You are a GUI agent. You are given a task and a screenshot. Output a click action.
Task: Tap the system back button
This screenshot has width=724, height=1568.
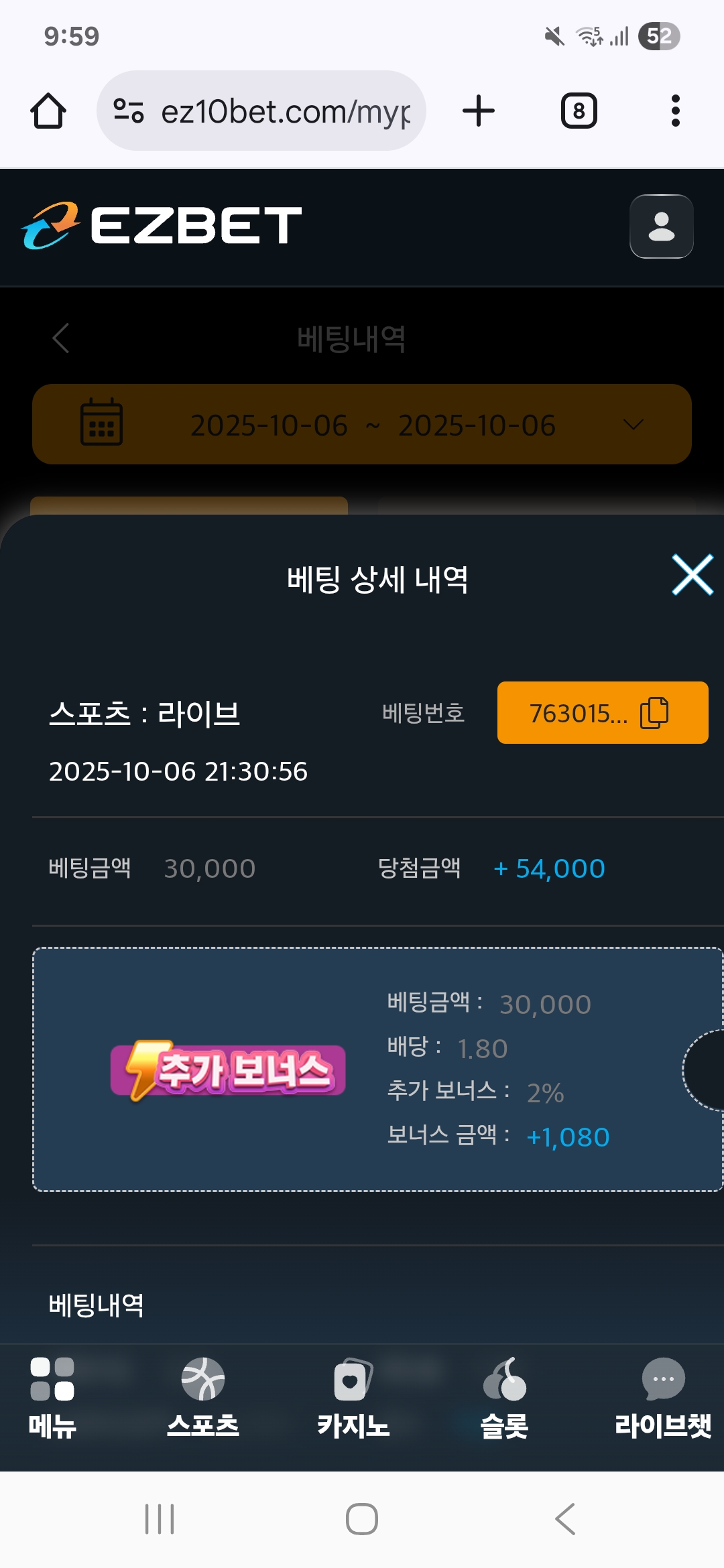point(565,1518)
